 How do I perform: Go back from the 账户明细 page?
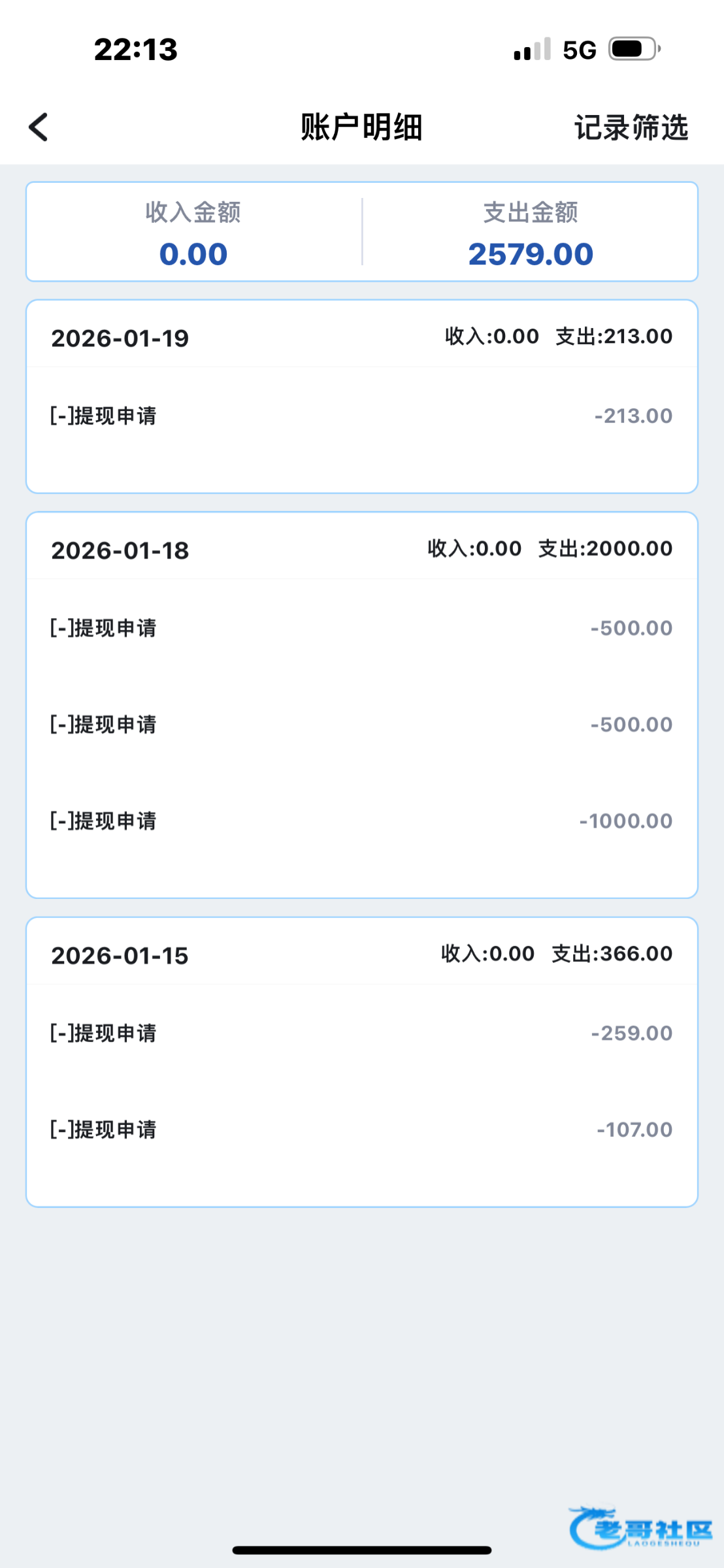point(39,127)
